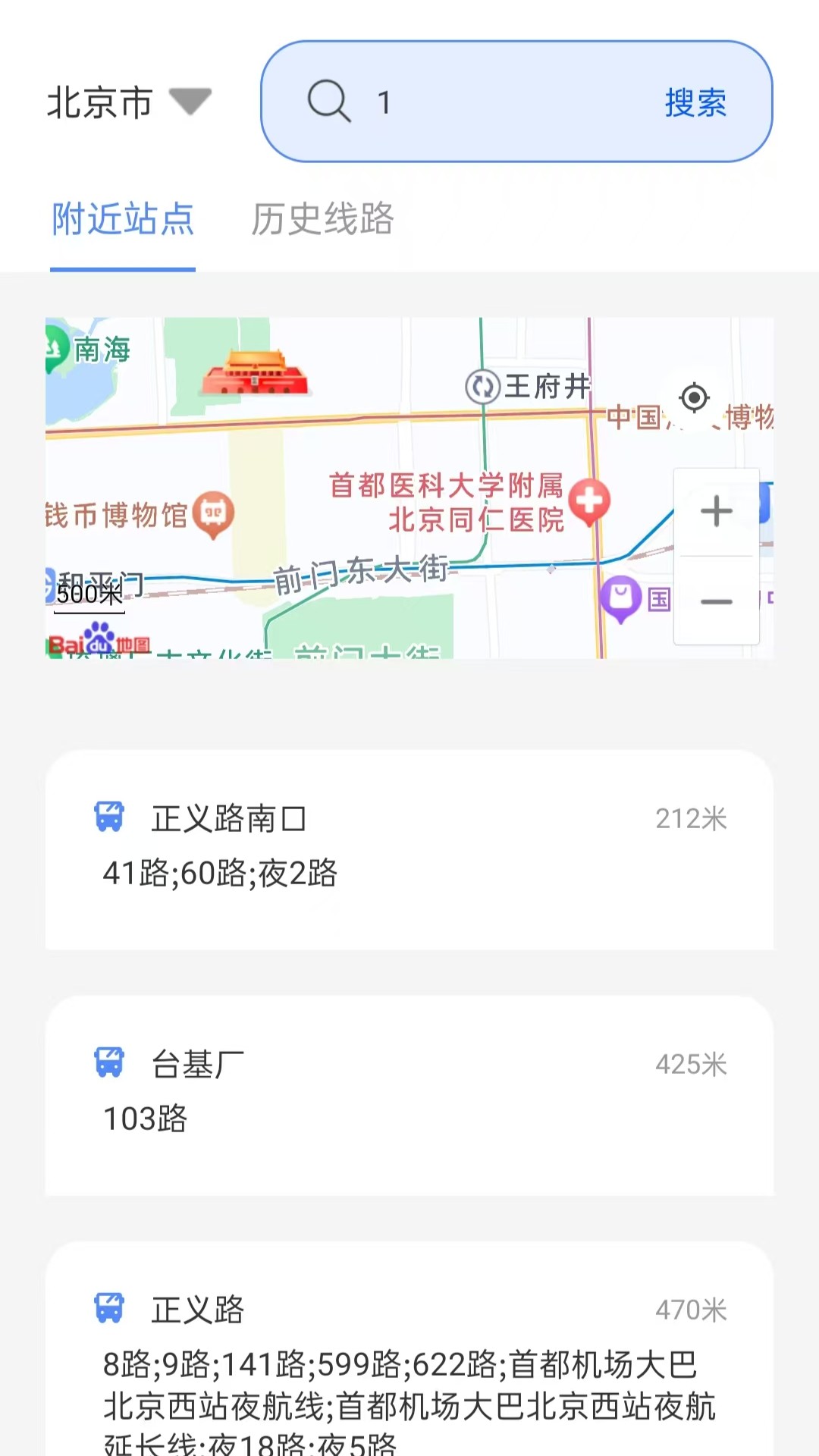The height and width of the screenshot is (1456, 819).
Task: Click the bus icon next to 台基厂
Action: point(110,1063)
